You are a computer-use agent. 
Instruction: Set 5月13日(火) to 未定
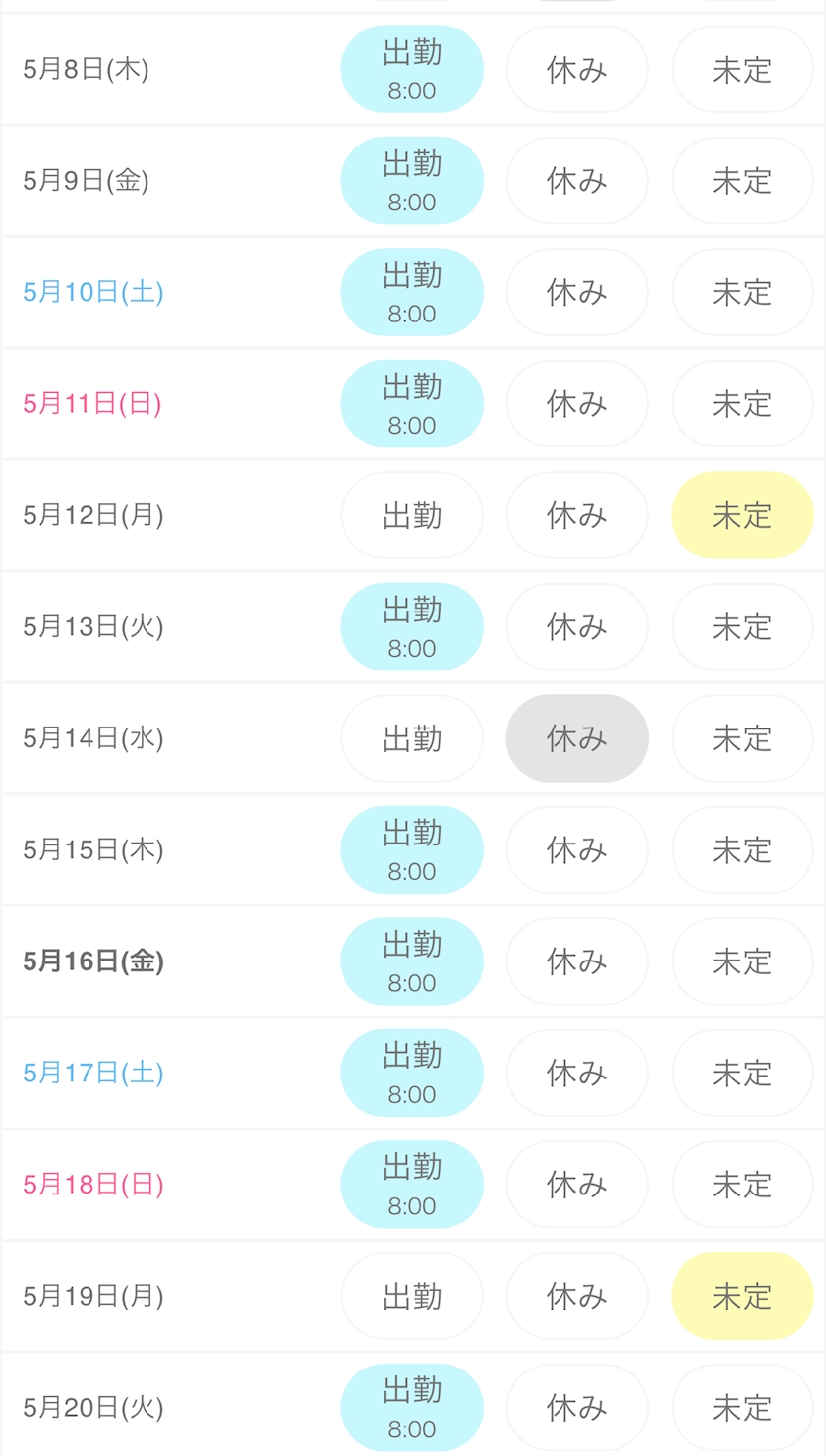[742, 626]
